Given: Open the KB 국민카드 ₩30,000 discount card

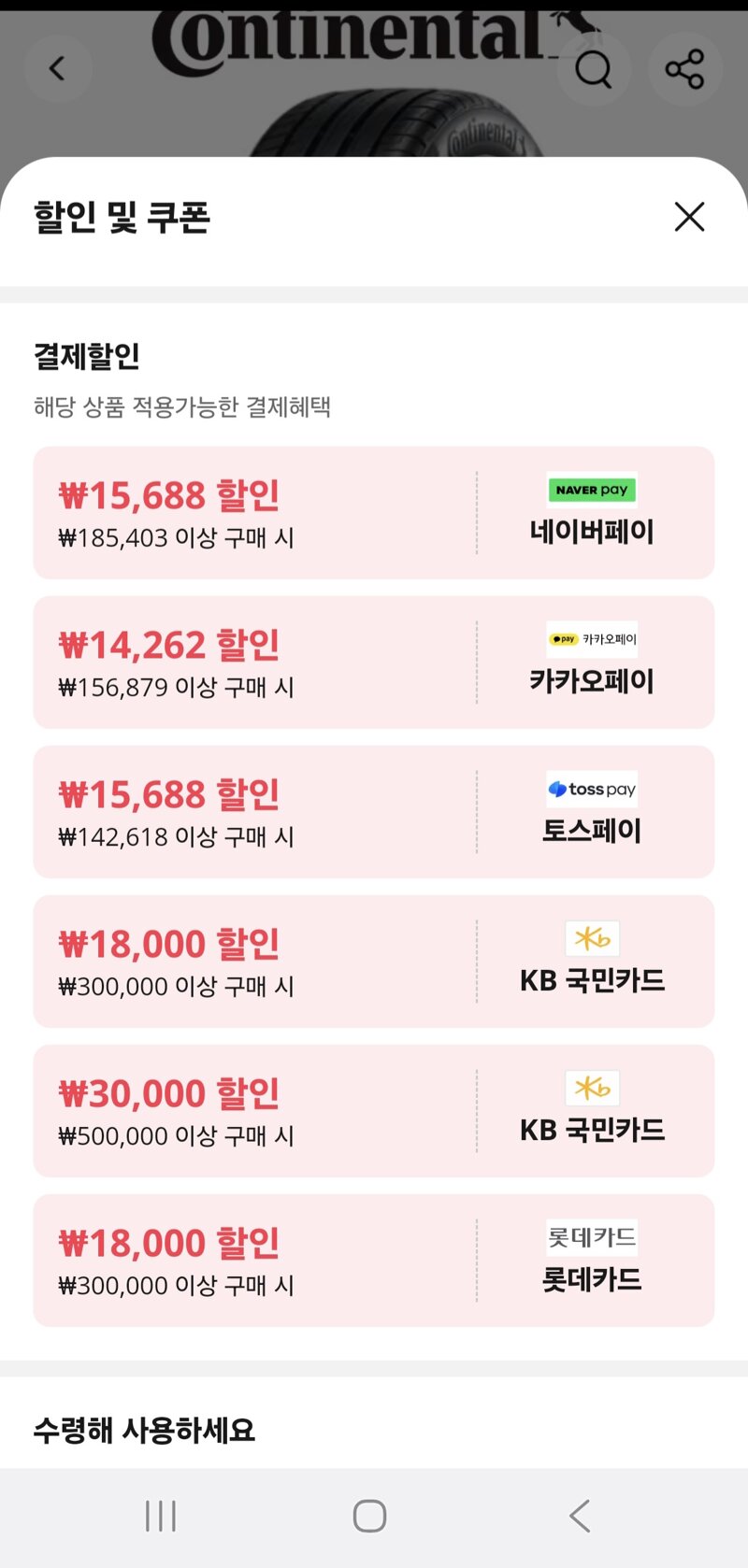Looking at the screenshot, I should tap(374, 1111).
